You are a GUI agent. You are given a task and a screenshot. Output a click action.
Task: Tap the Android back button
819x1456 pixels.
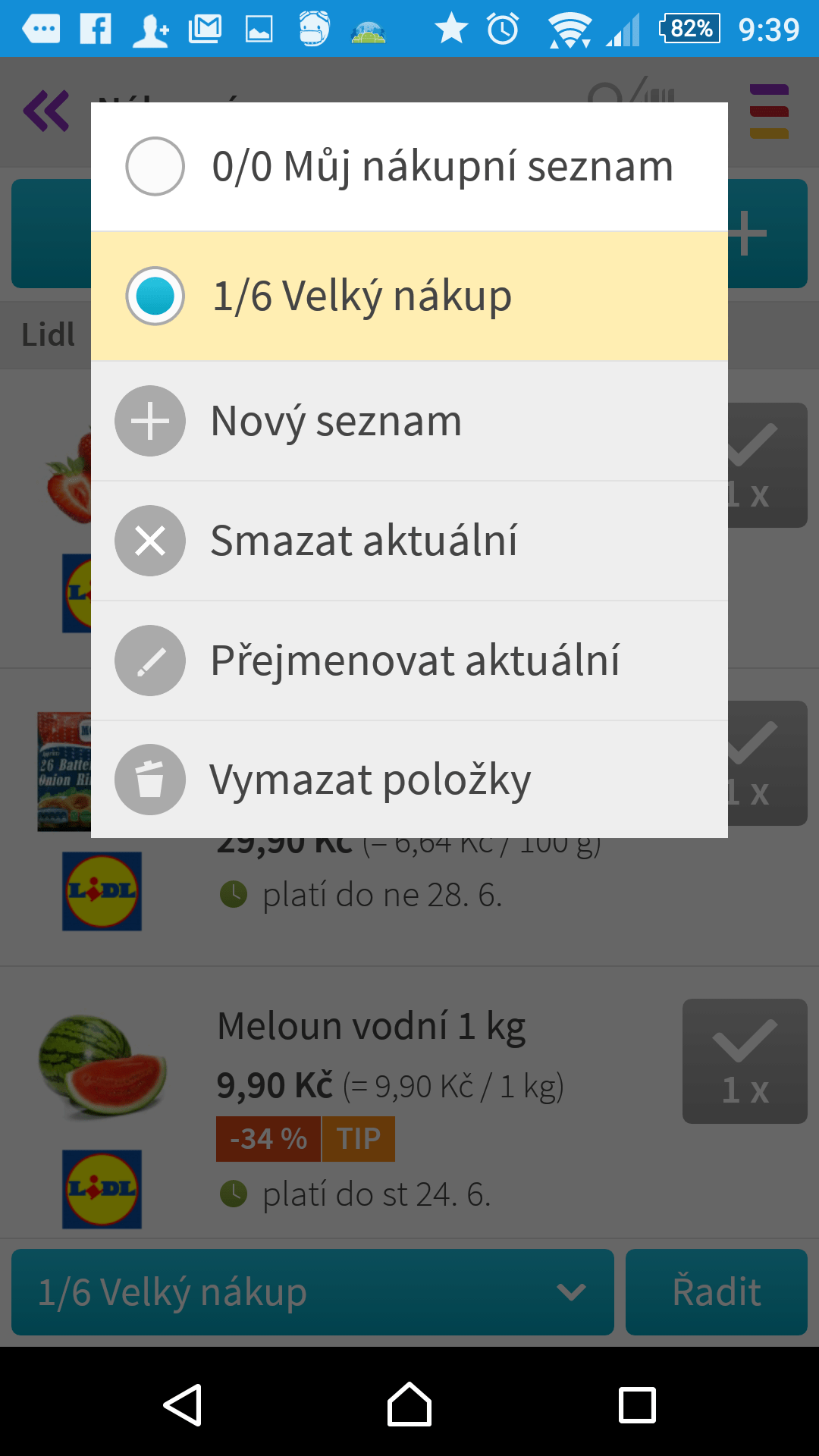pyautogui.click(x=182, y=1405)
